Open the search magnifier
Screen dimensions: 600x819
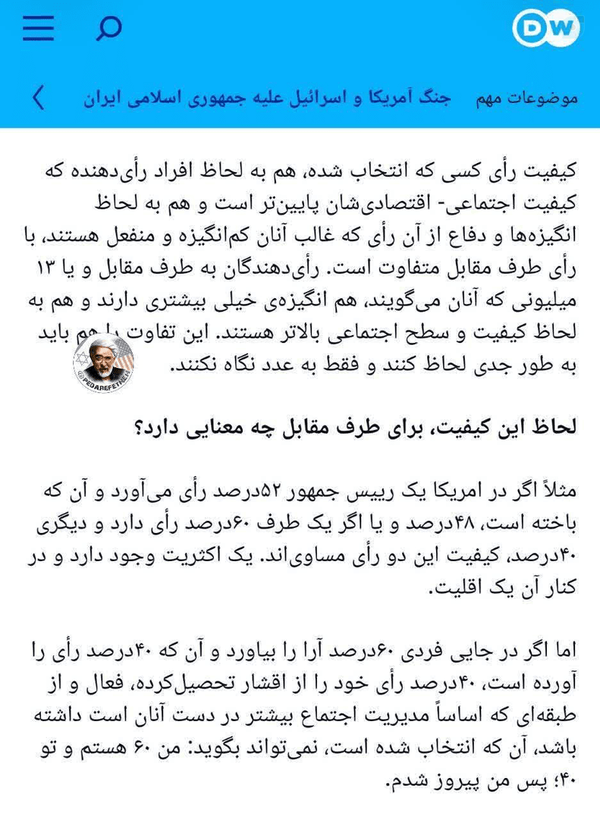pos(109,28)
